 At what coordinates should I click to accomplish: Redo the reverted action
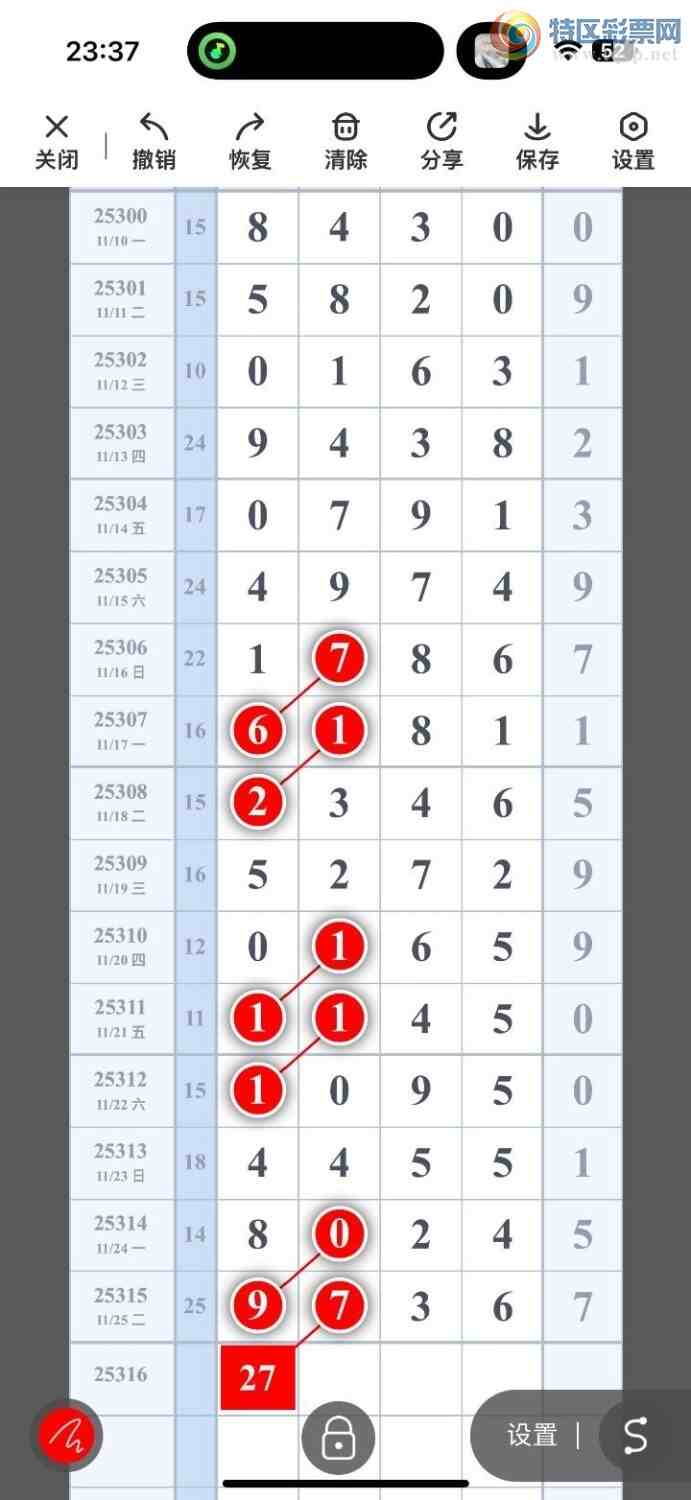pos(250,141)
